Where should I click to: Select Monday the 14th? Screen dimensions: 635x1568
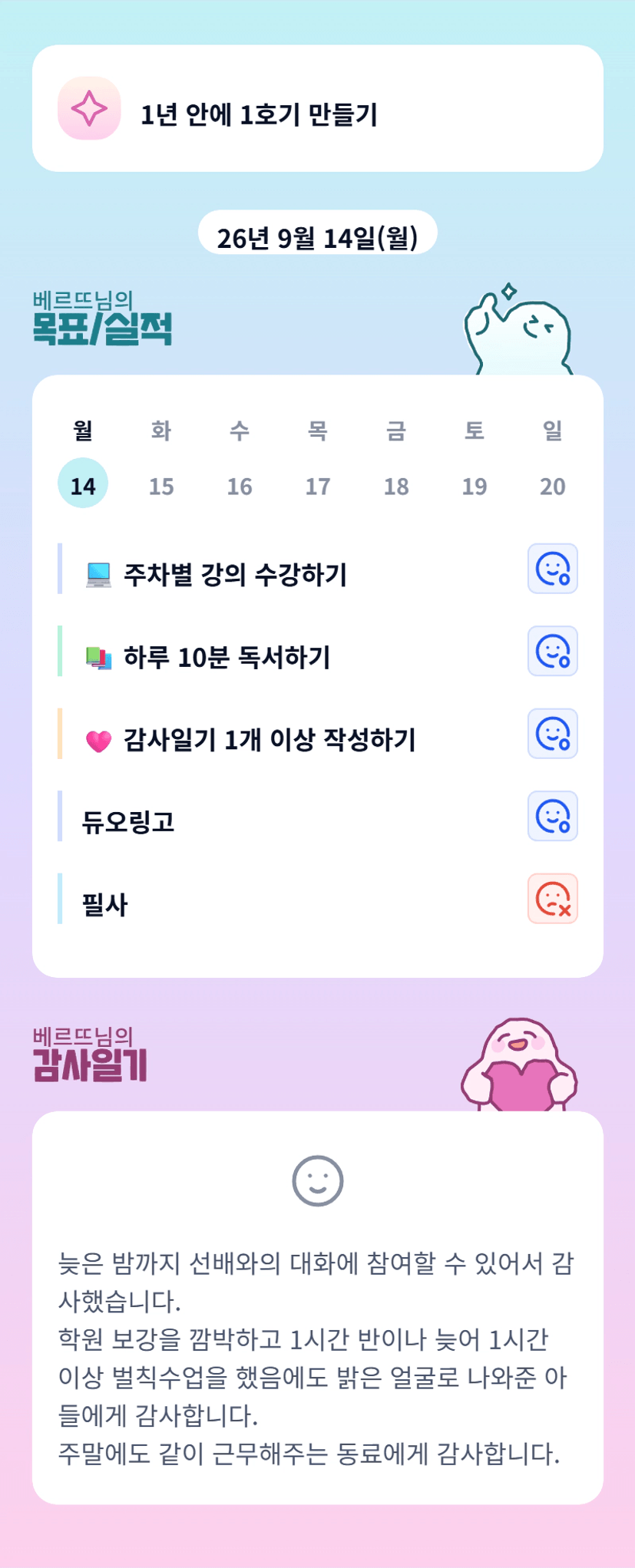coord(83,484)
